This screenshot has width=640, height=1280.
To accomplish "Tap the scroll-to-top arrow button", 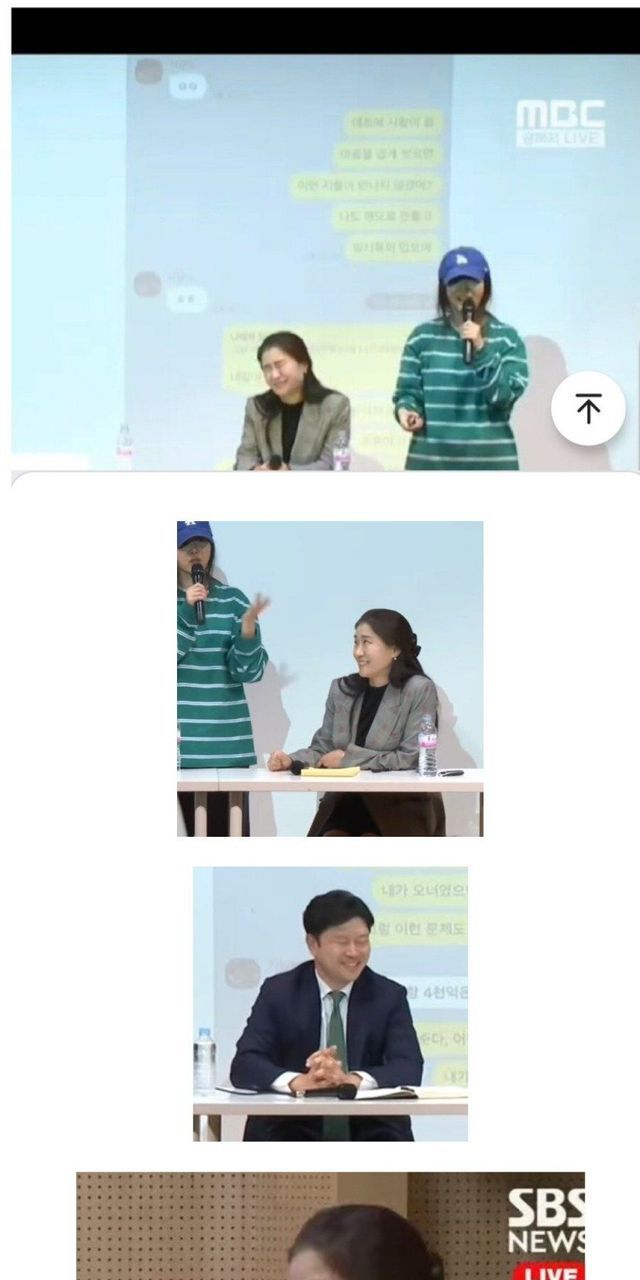I will pos(588,408).
